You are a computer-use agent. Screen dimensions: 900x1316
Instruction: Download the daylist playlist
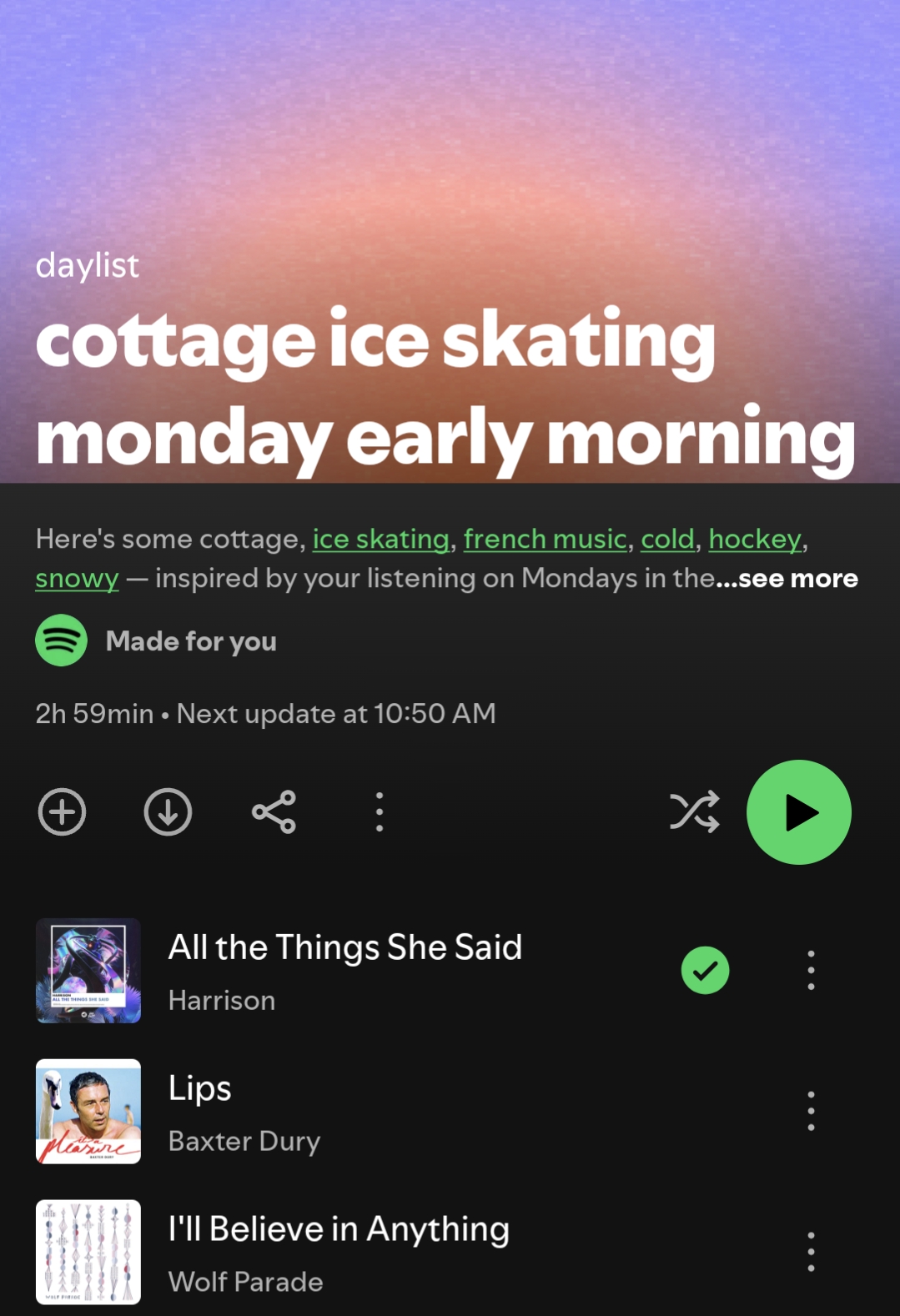pos(168,811)
